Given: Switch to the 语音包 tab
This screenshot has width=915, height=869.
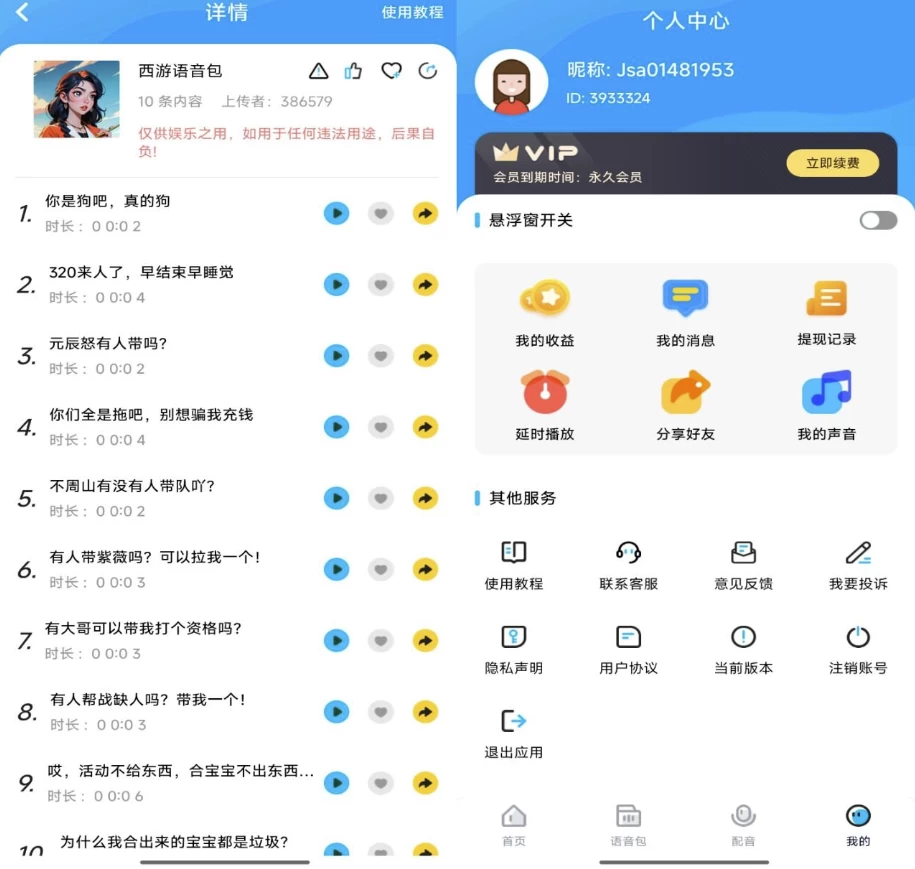Looking at the screenshot, I should (628, 825).
